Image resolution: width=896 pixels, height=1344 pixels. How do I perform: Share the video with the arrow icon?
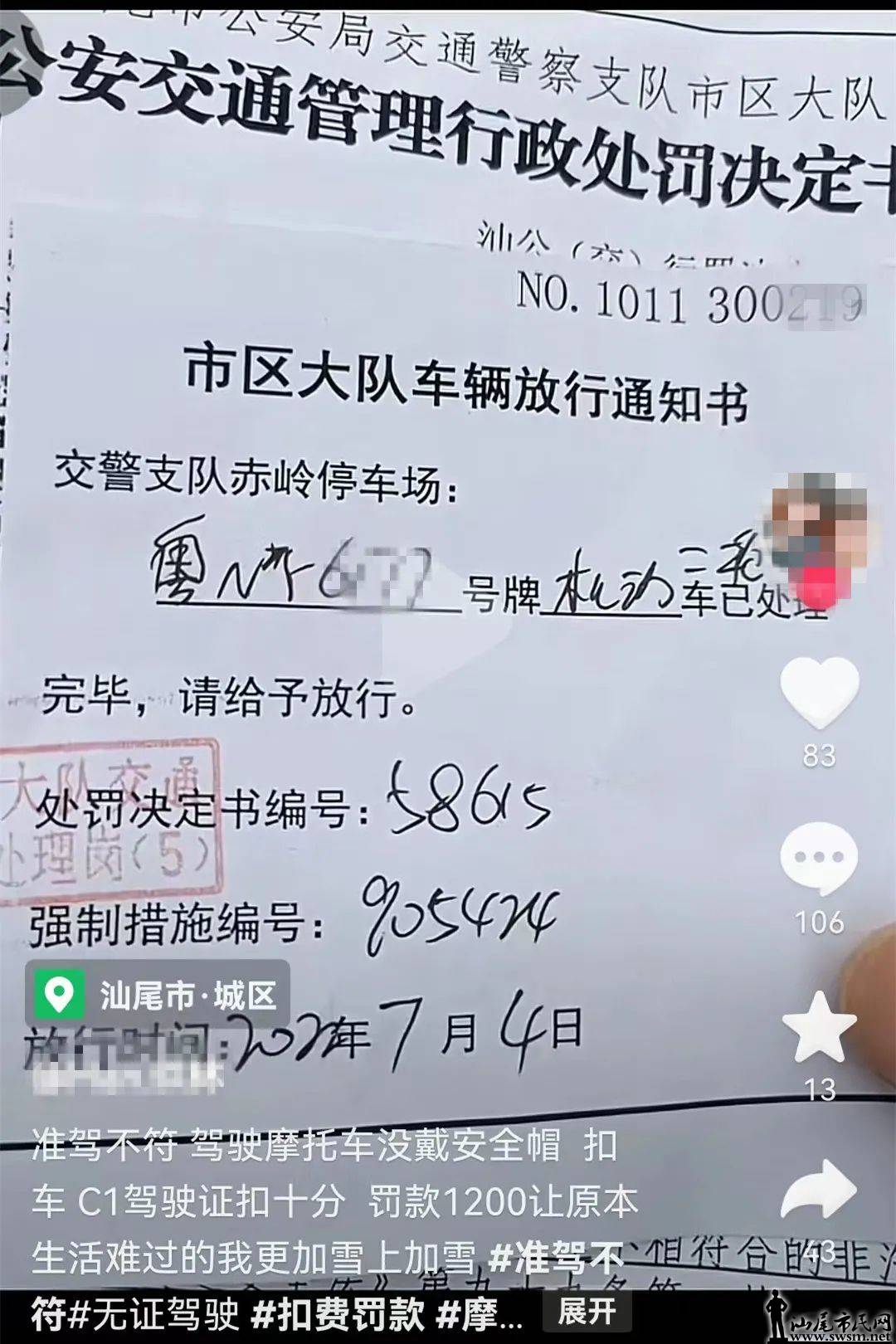pos(819,1189)
